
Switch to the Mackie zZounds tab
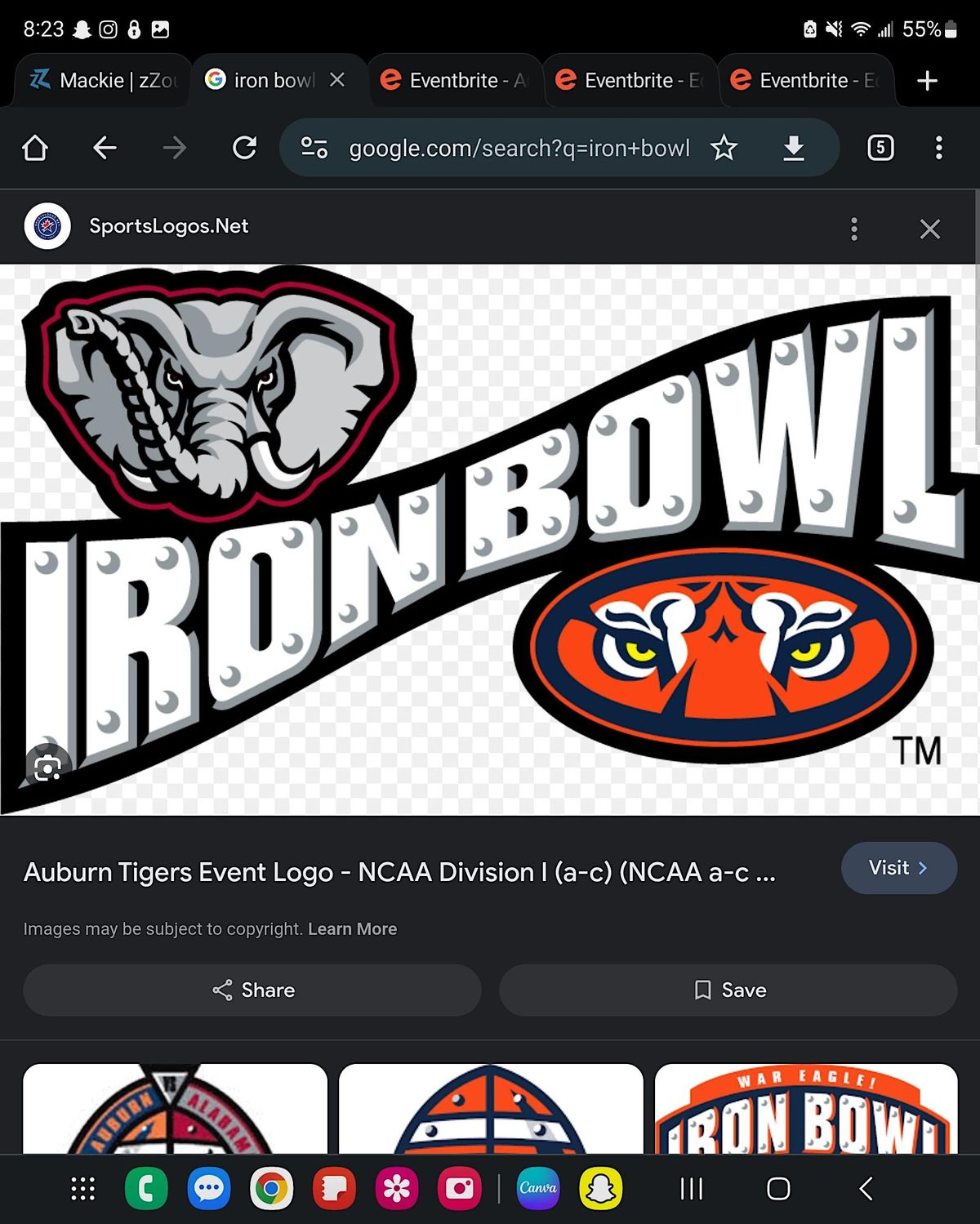(x=102, y=80)
